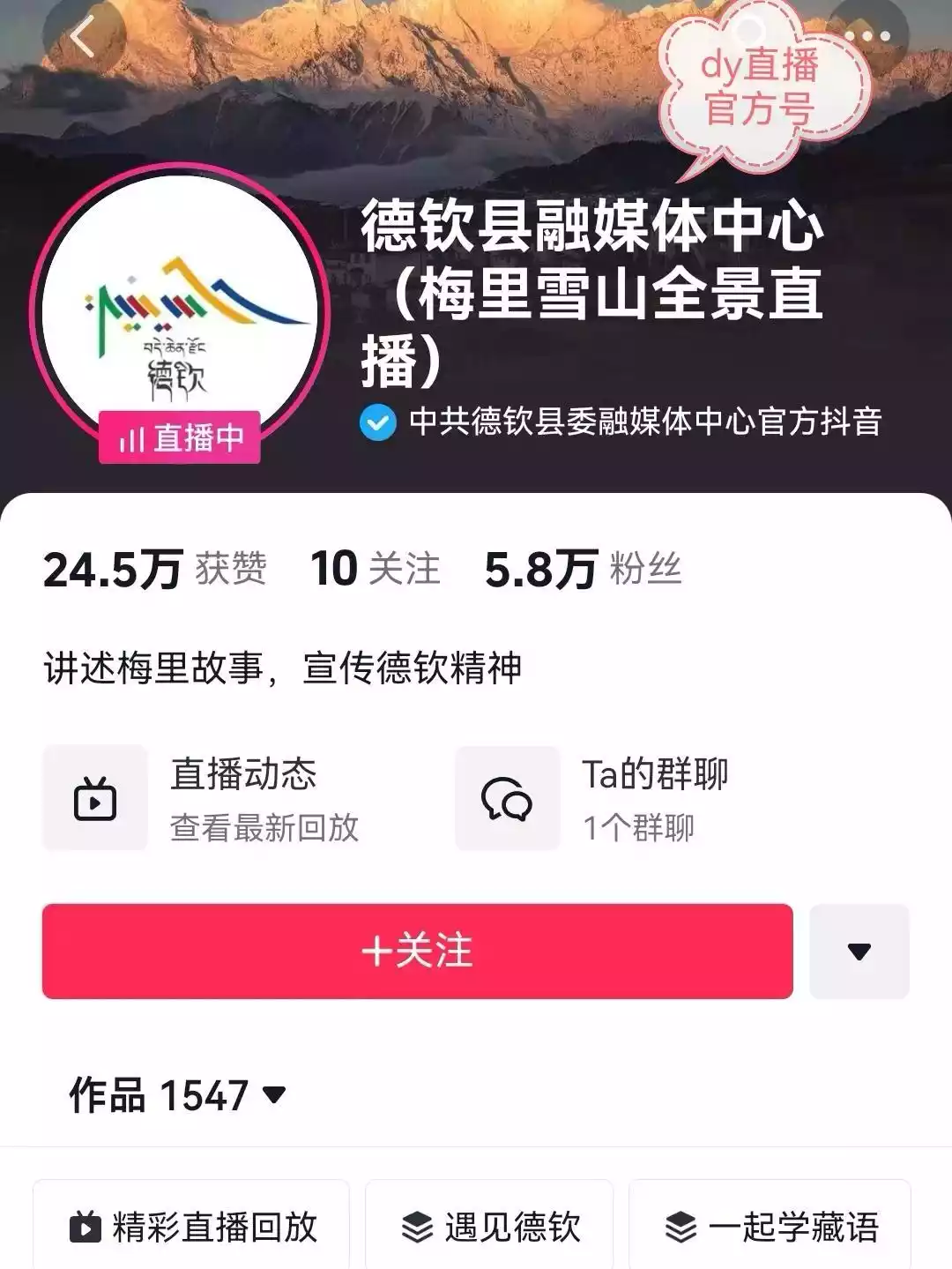Select the 一起学藏语 collection chip
The height and width of the screenshot is (1269, 952).
[x=770, y=1226]
